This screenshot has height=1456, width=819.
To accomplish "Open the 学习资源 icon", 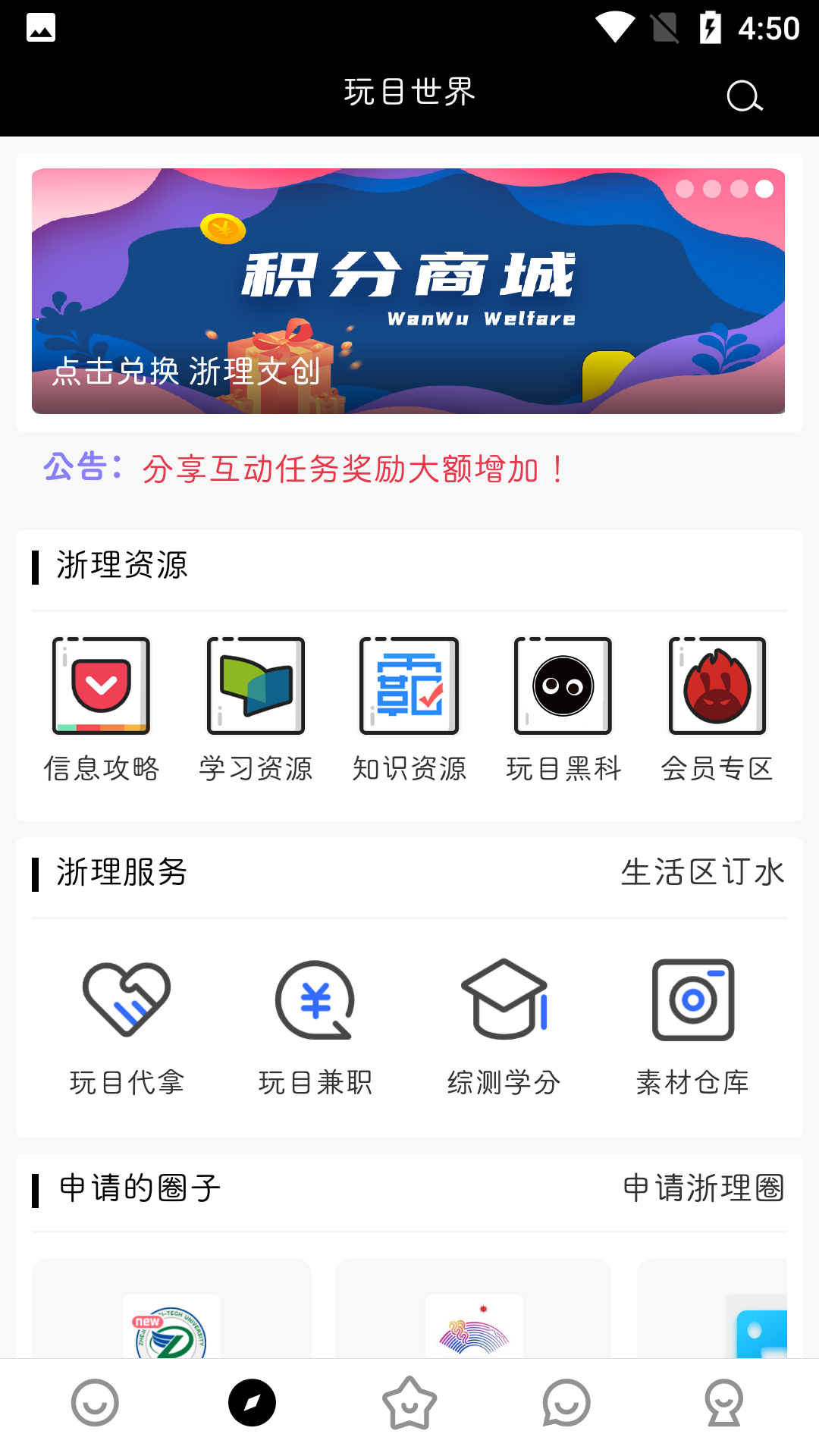I will (x=255, y=685).
